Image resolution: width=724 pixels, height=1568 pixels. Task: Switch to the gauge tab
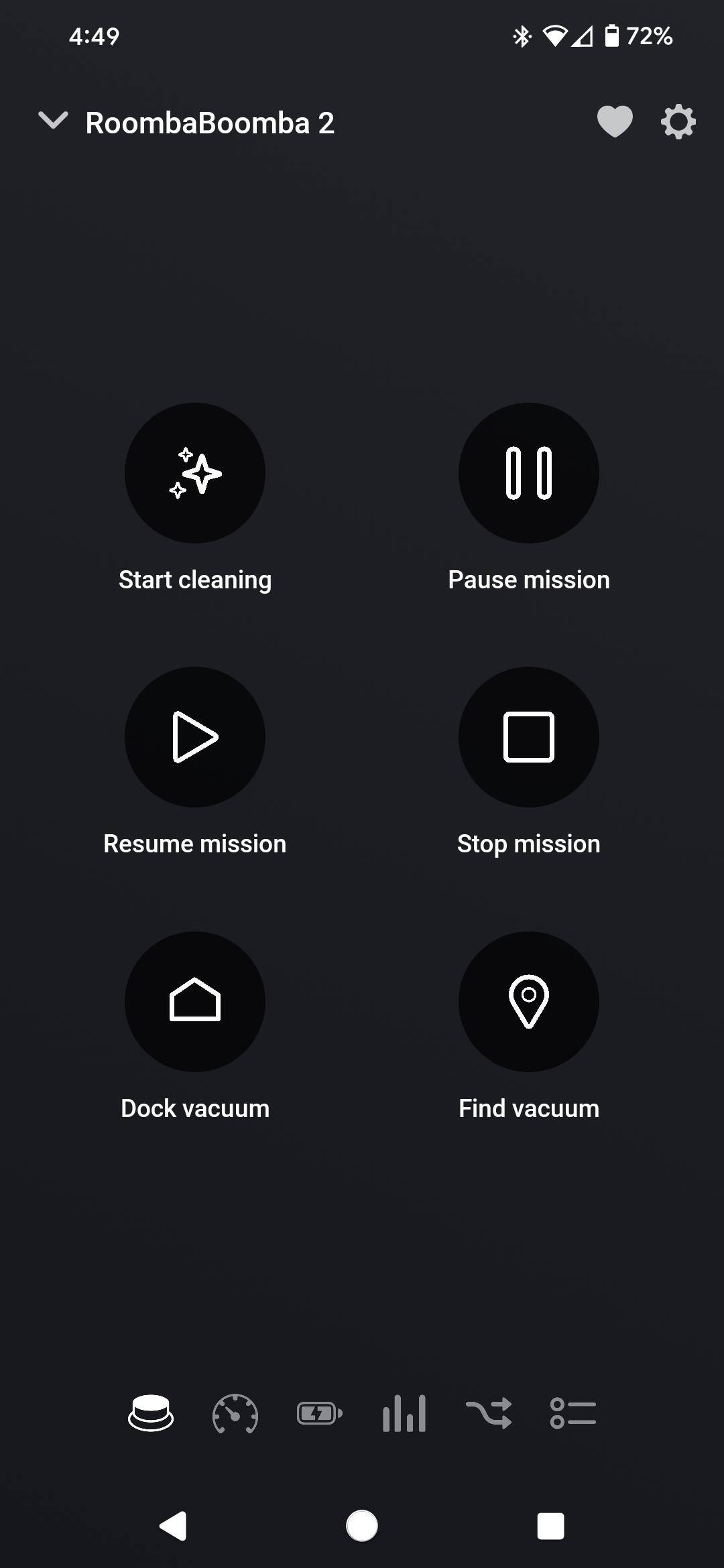(x=235, y=1414)
